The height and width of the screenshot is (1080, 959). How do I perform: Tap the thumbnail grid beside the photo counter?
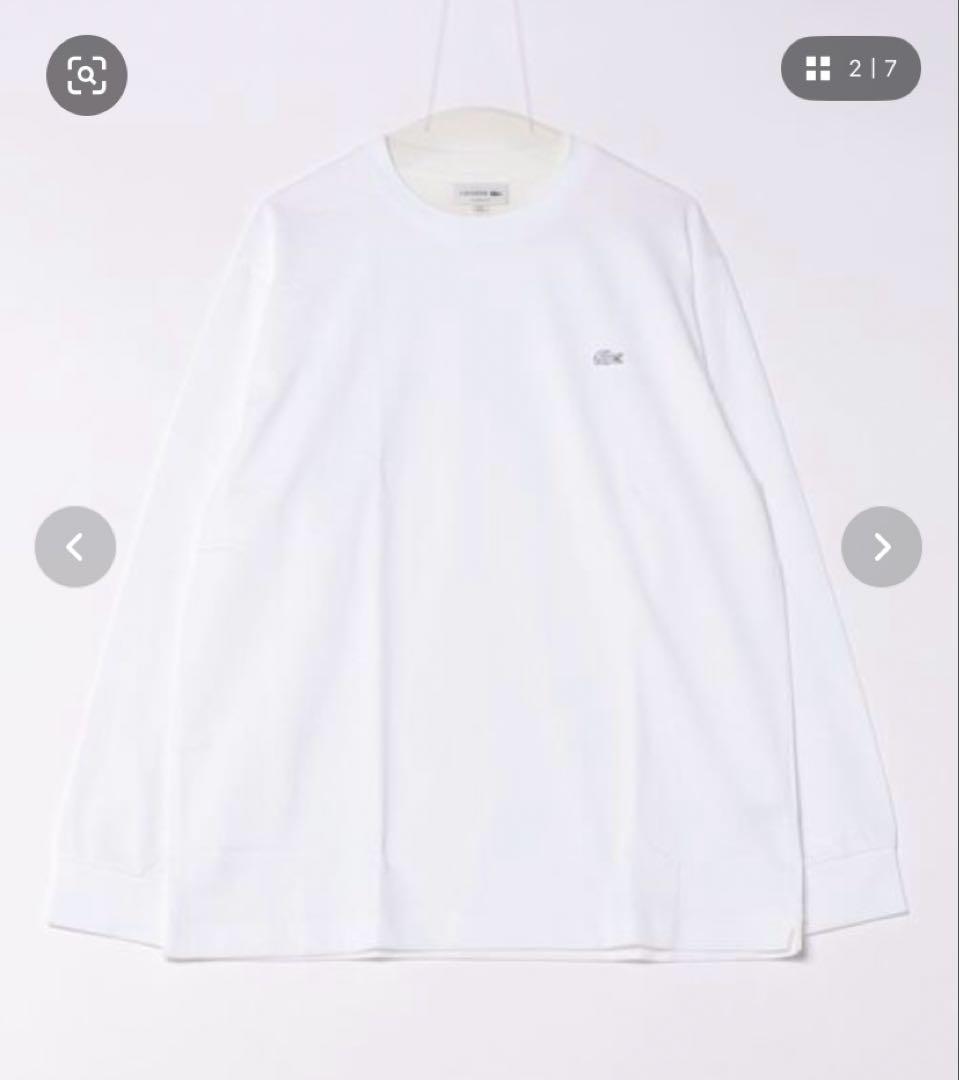(818, 69)
